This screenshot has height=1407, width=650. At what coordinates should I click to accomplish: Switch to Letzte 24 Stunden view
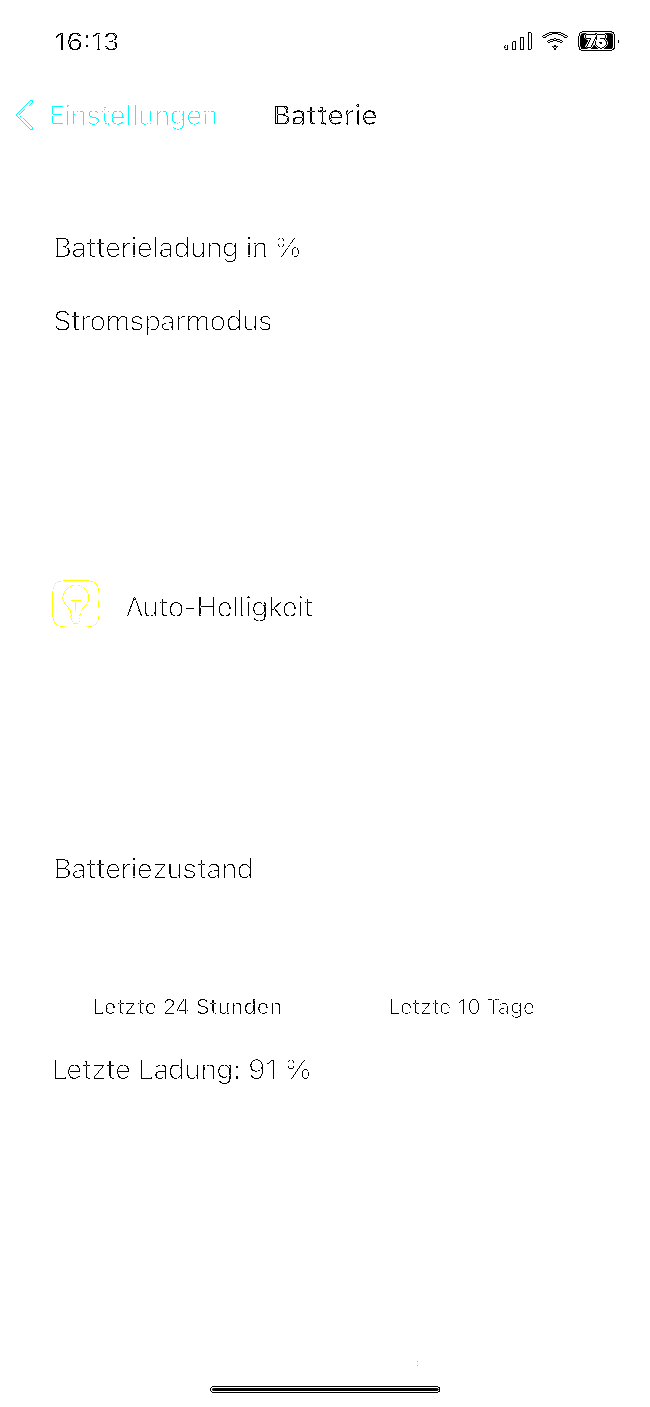click(x=187, y=1007)
